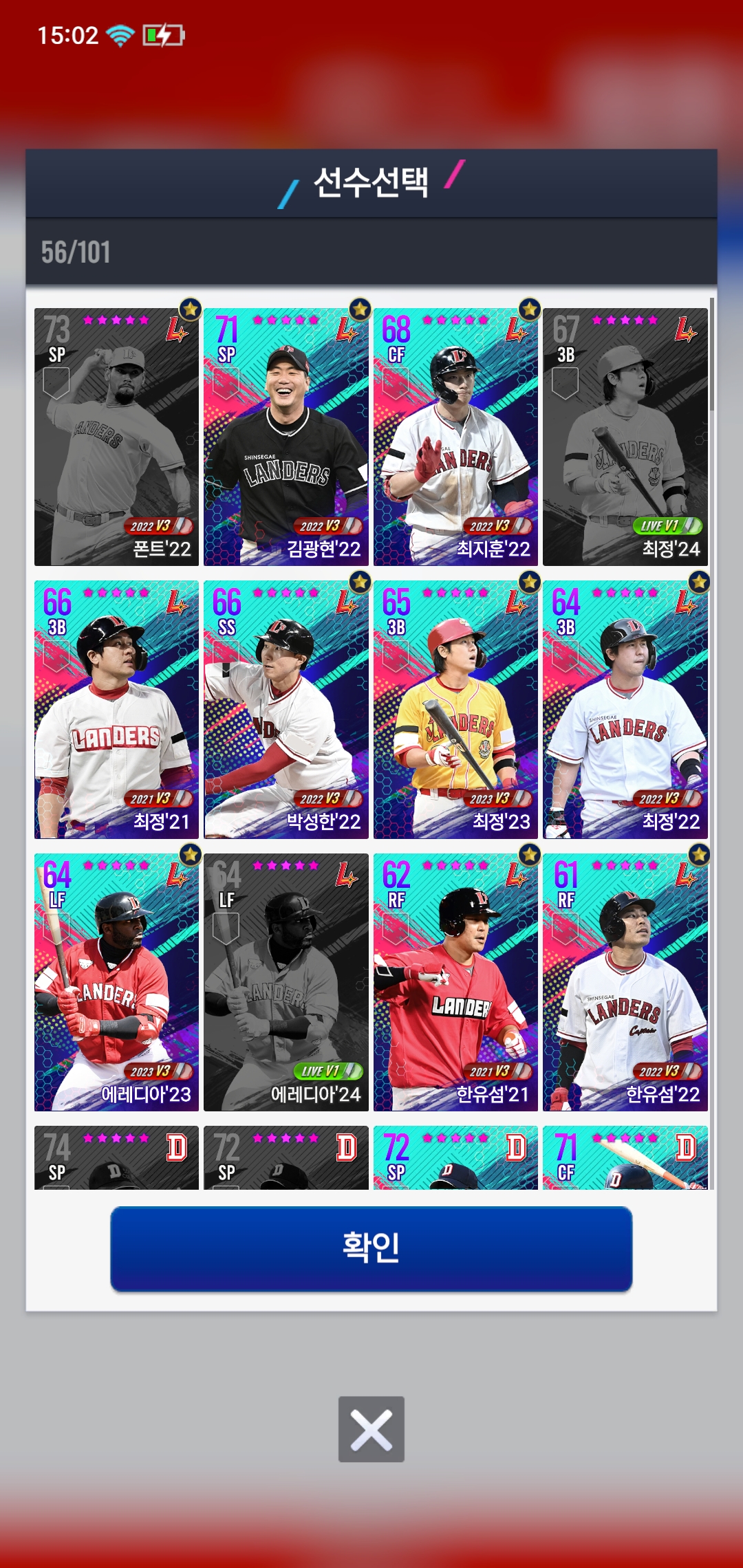Select the 폰트'22 SP player card
Image resolution: width=743 pixels, height=1568 pixels.
tap(116, 437)
